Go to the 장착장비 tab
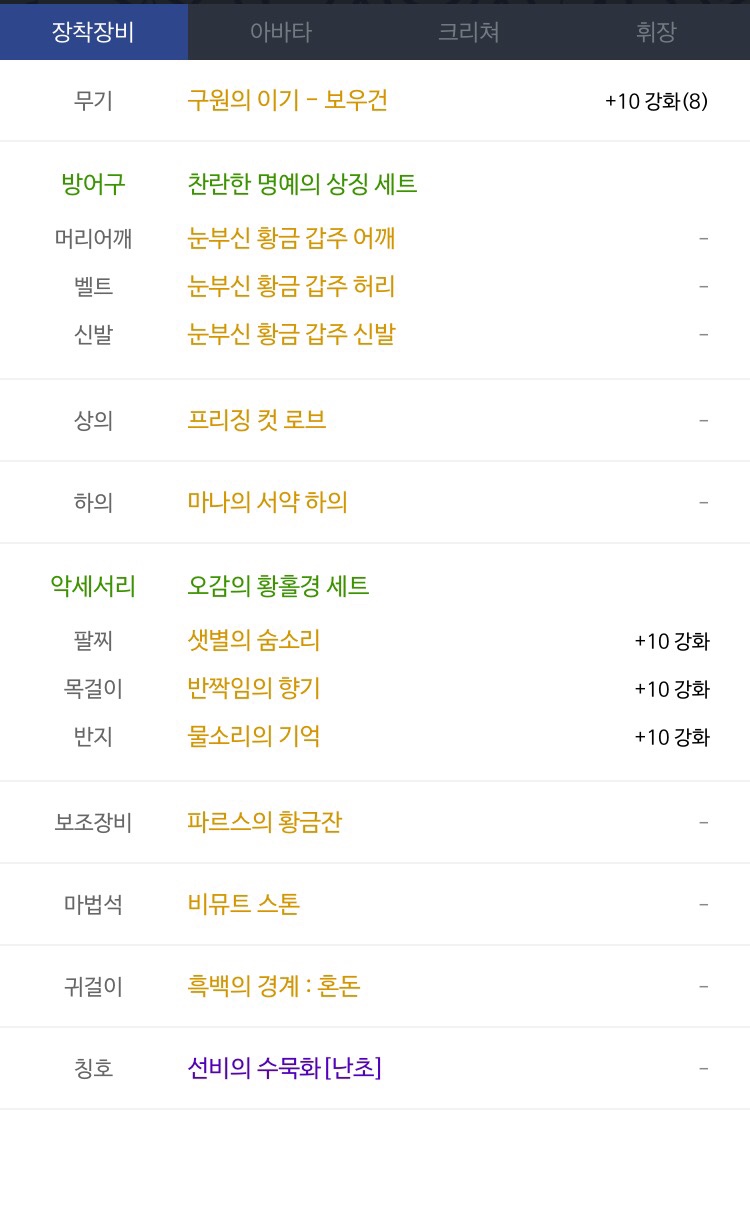750x1207 pixels. pos(94,32)
